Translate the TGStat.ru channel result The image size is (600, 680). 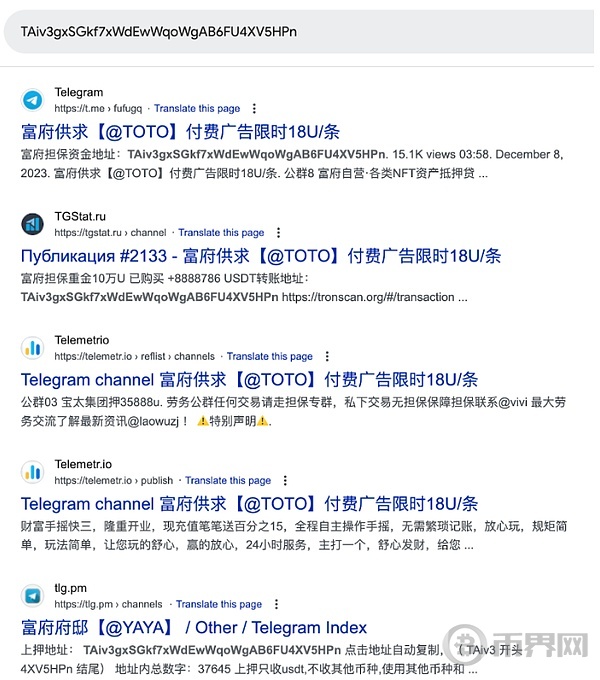pyautogui.click(x=221, y=232)
